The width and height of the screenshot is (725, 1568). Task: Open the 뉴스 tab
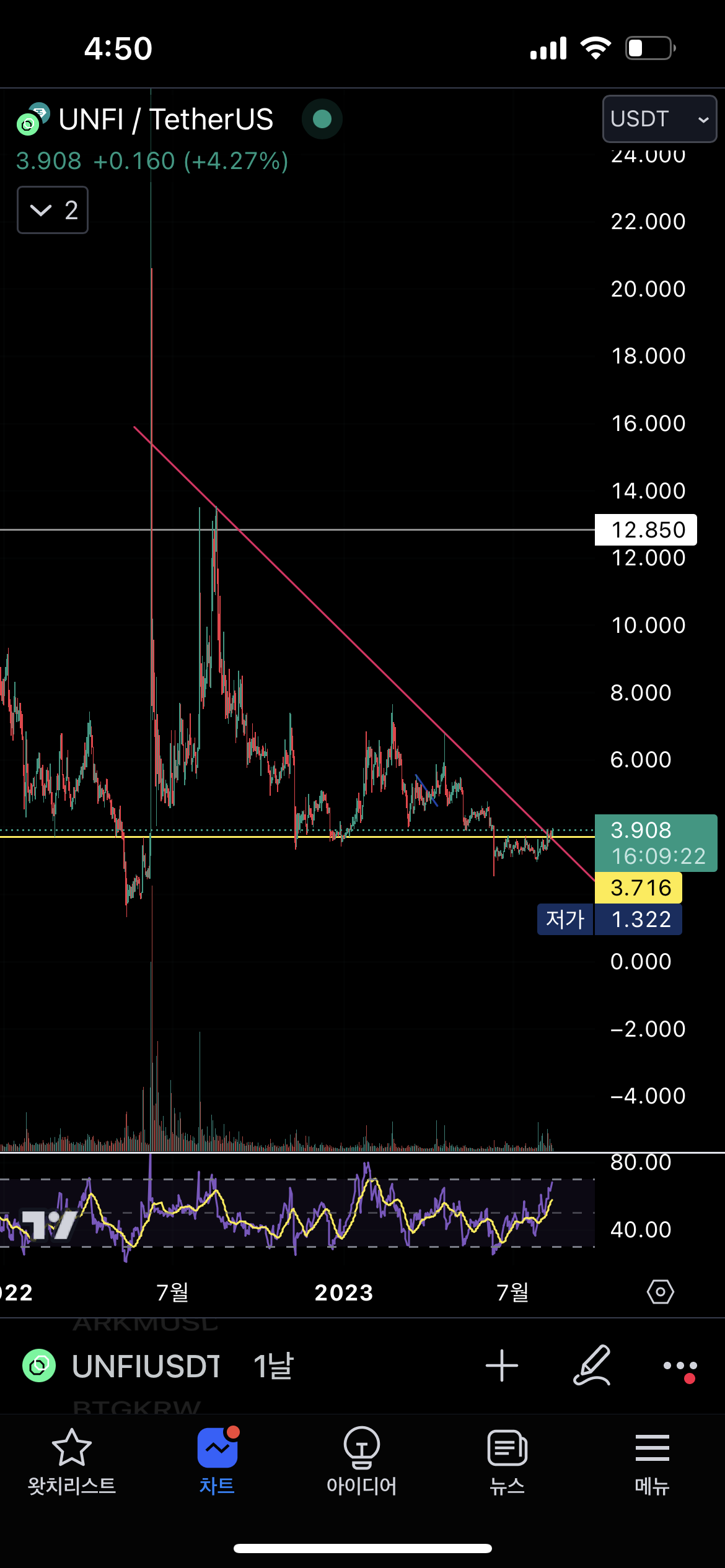pyautogui.click(x=507, y=1461)
